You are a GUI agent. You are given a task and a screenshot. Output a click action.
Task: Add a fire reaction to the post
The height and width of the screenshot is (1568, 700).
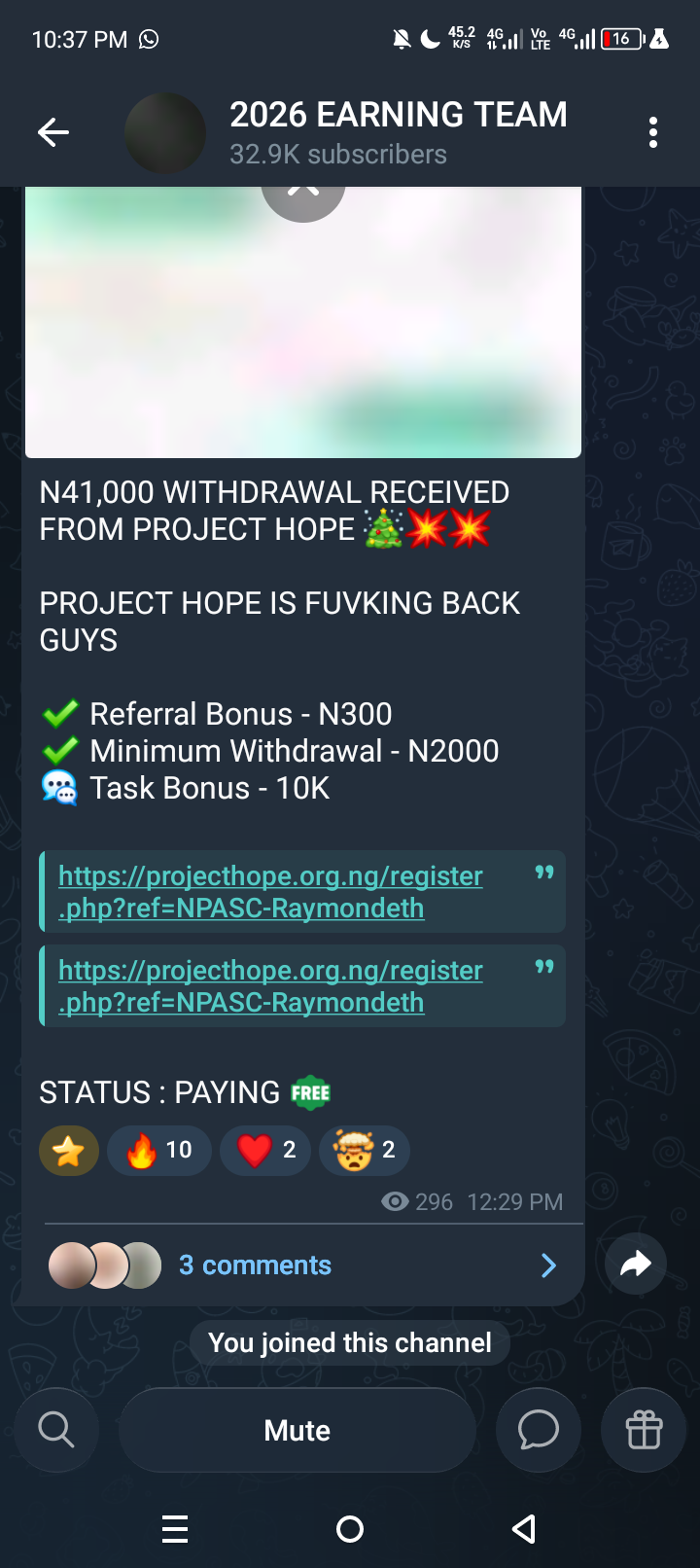[x=159, y=1151]
